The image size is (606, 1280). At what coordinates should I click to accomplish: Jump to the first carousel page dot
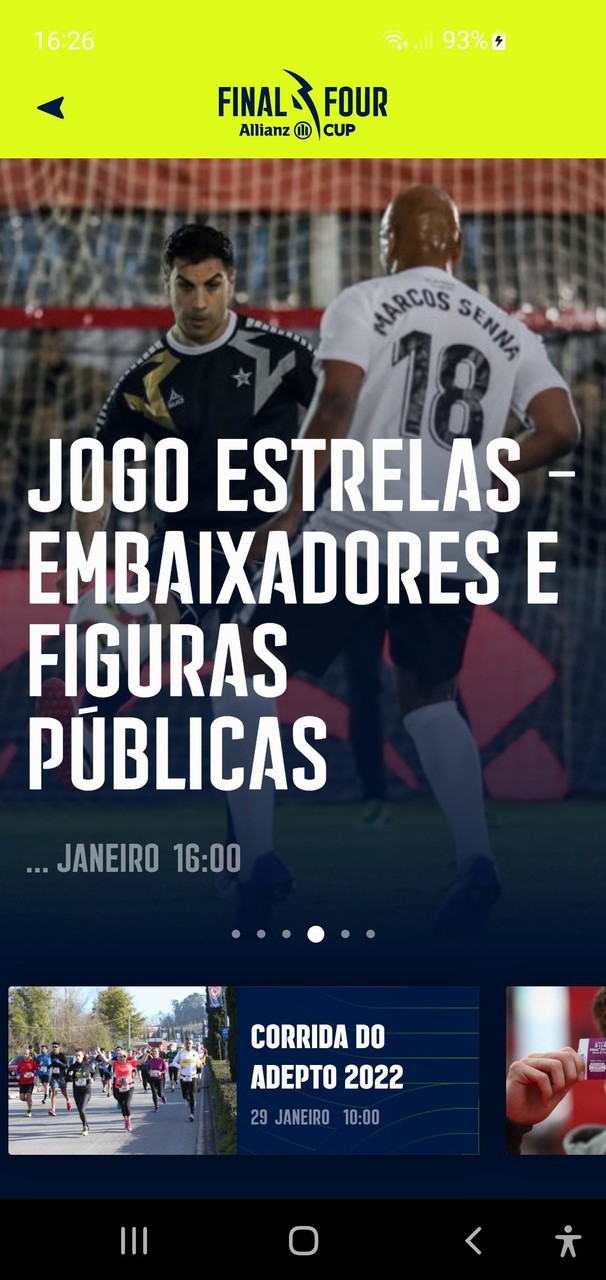click(236, 934)
